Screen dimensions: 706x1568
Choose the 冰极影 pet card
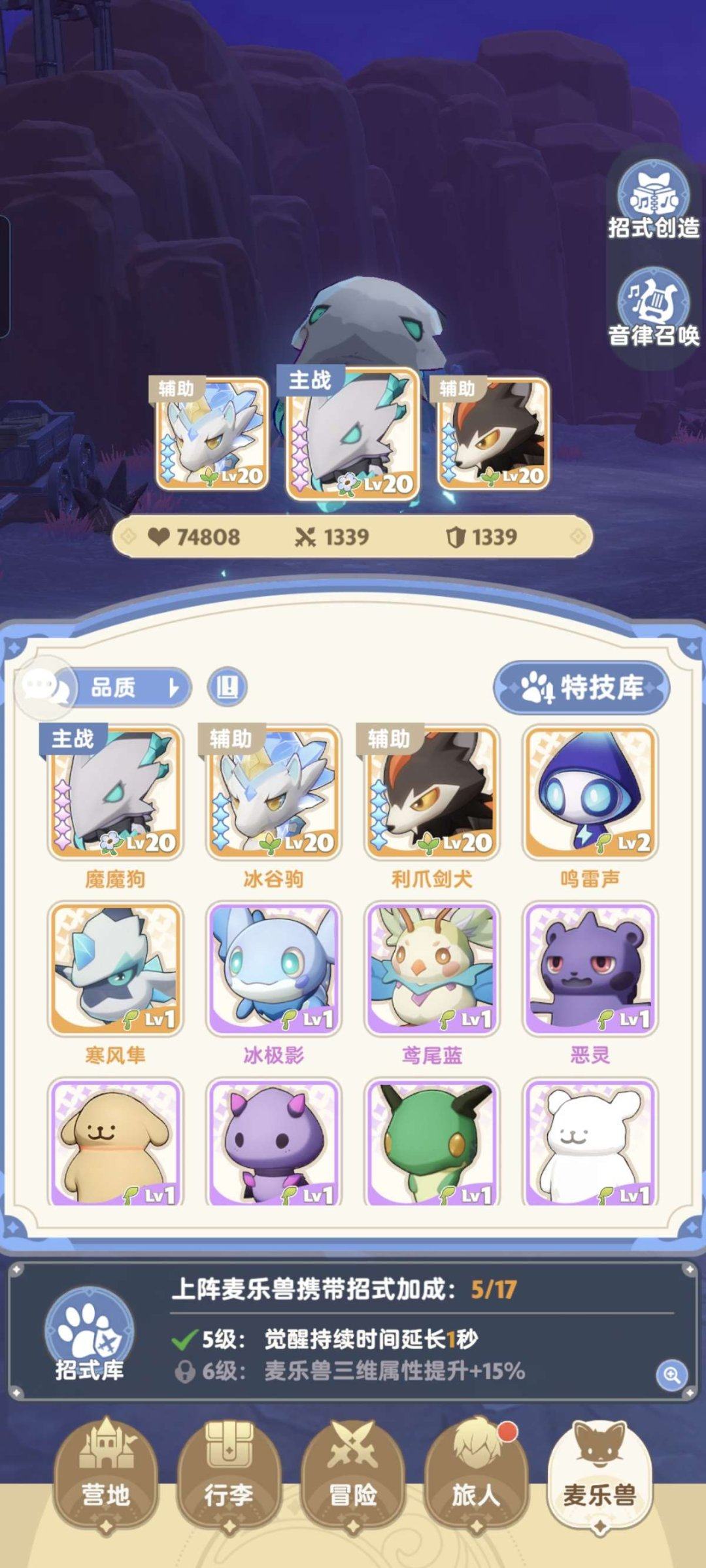tap(273, 968)
